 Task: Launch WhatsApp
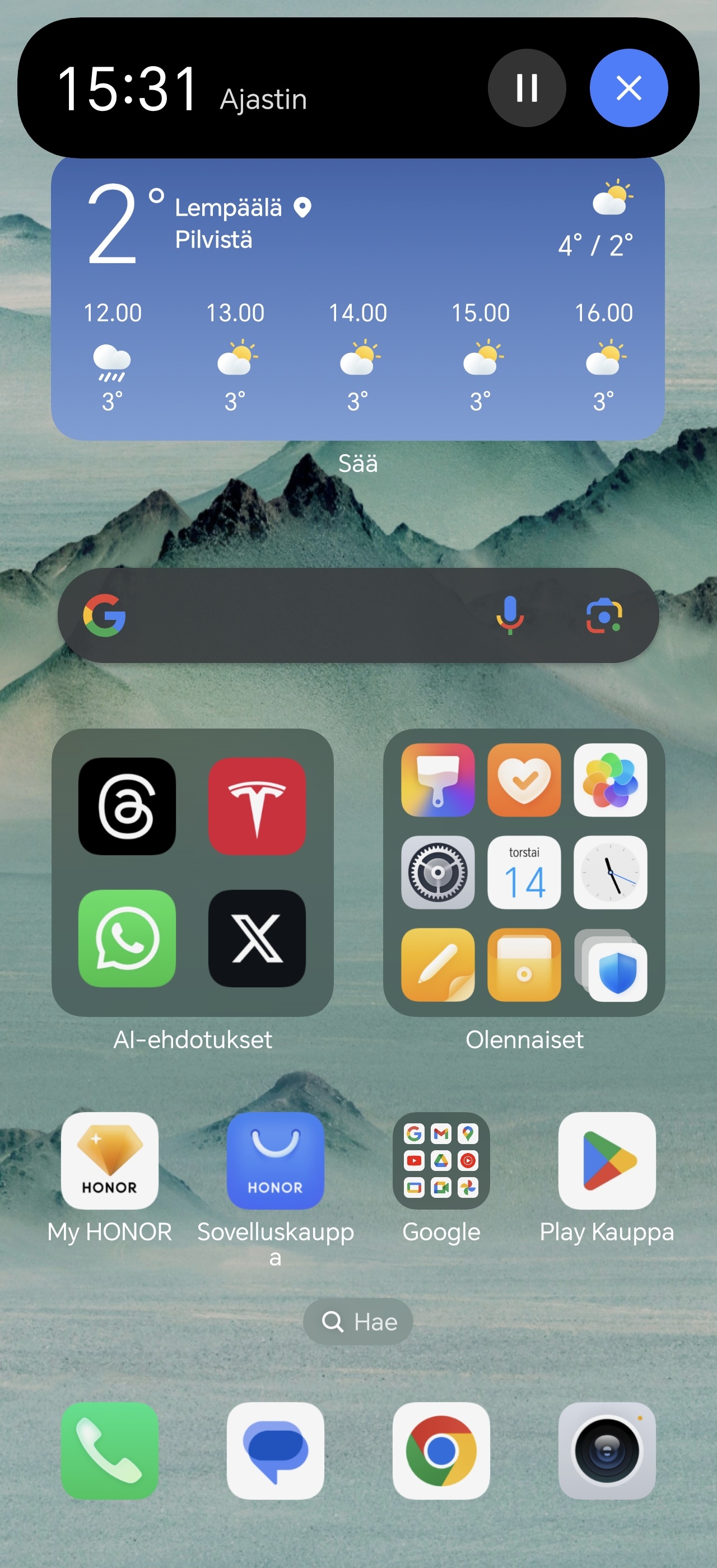pos(127,938)
